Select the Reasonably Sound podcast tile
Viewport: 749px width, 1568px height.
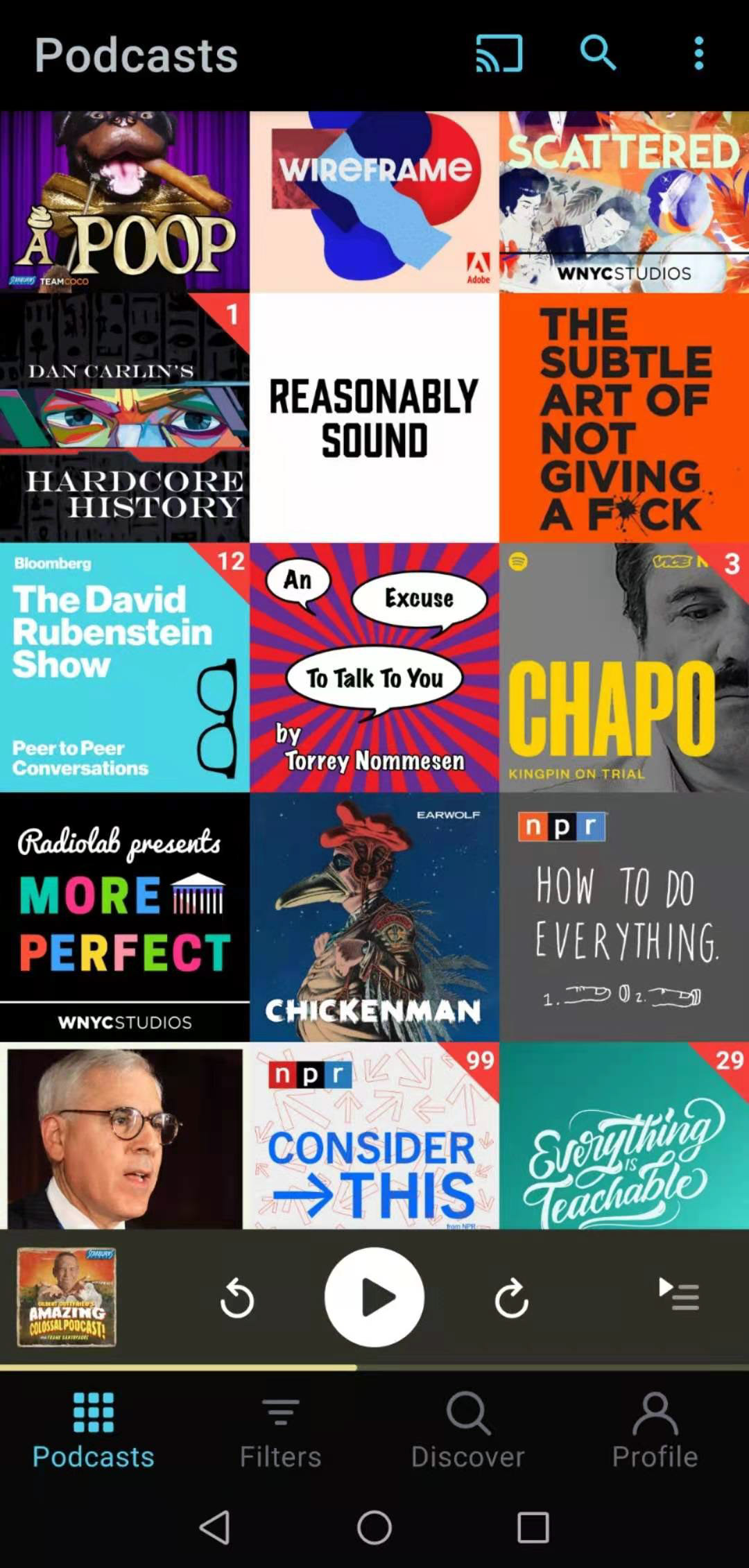pyautogui.click(x=374, y=417)
